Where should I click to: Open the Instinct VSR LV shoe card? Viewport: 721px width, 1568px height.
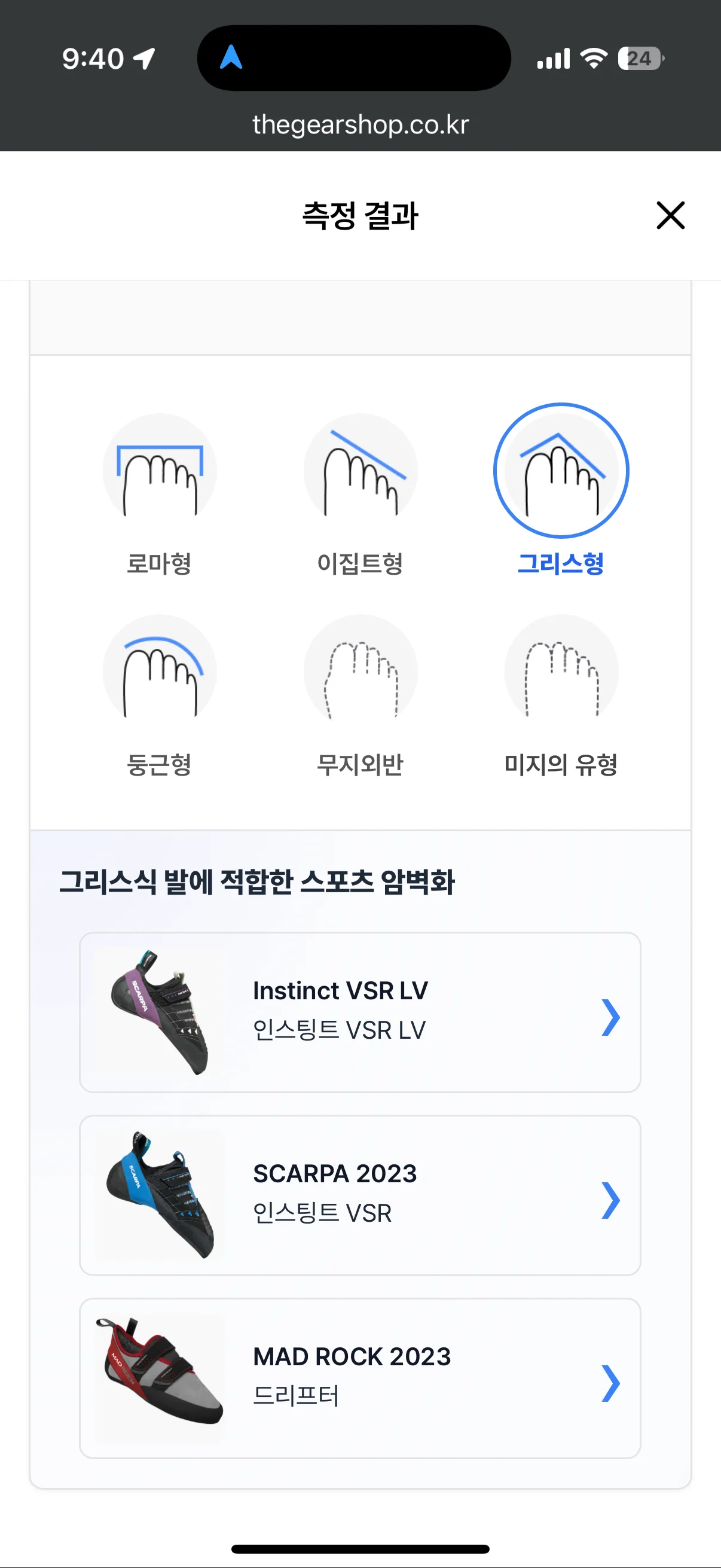[x=360, y=1012]
